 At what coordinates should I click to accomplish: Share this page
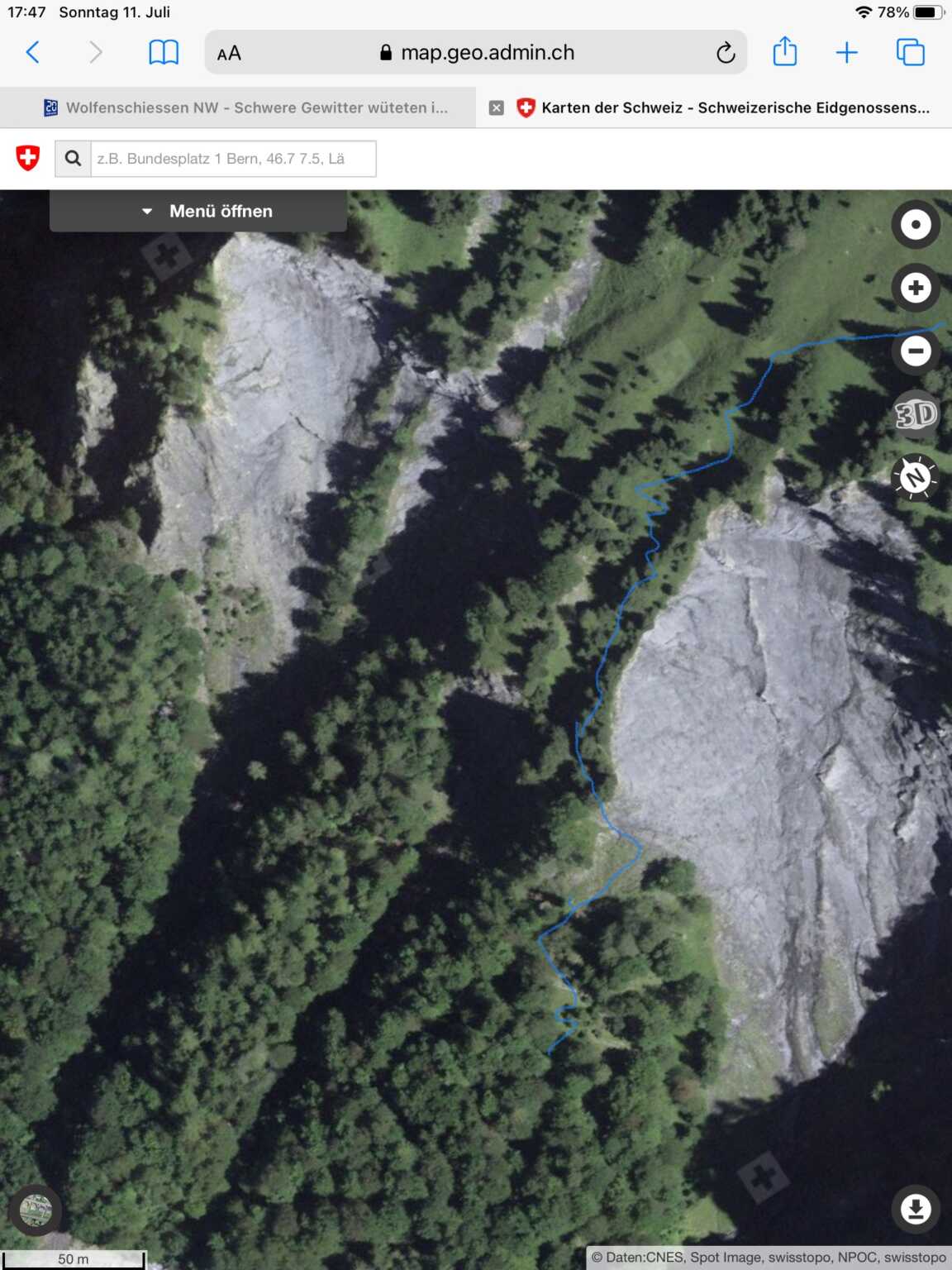click(785, 51)
